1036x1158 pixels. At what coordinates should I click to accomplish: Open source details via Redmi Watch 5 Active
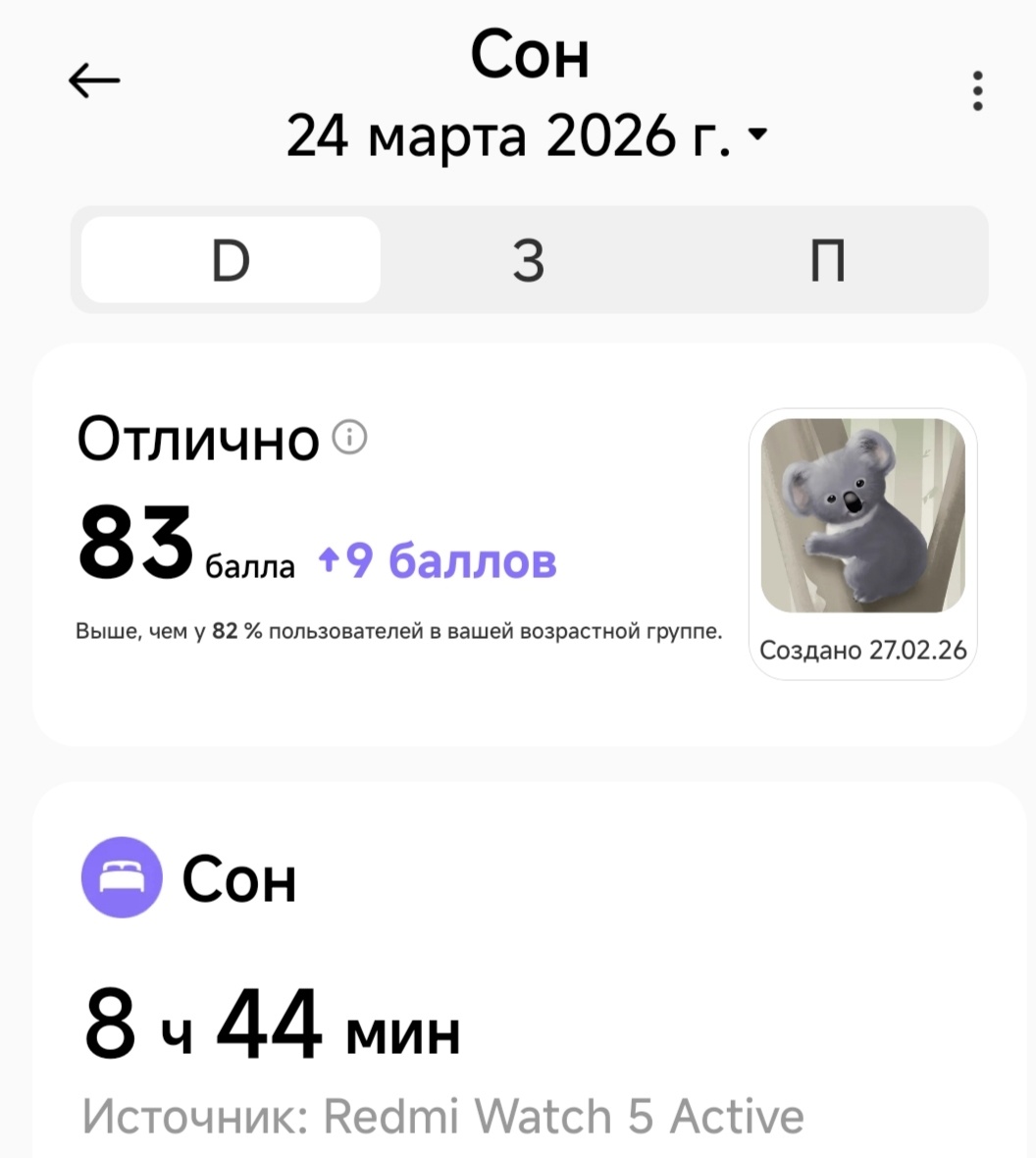(x=441, y=1114)
